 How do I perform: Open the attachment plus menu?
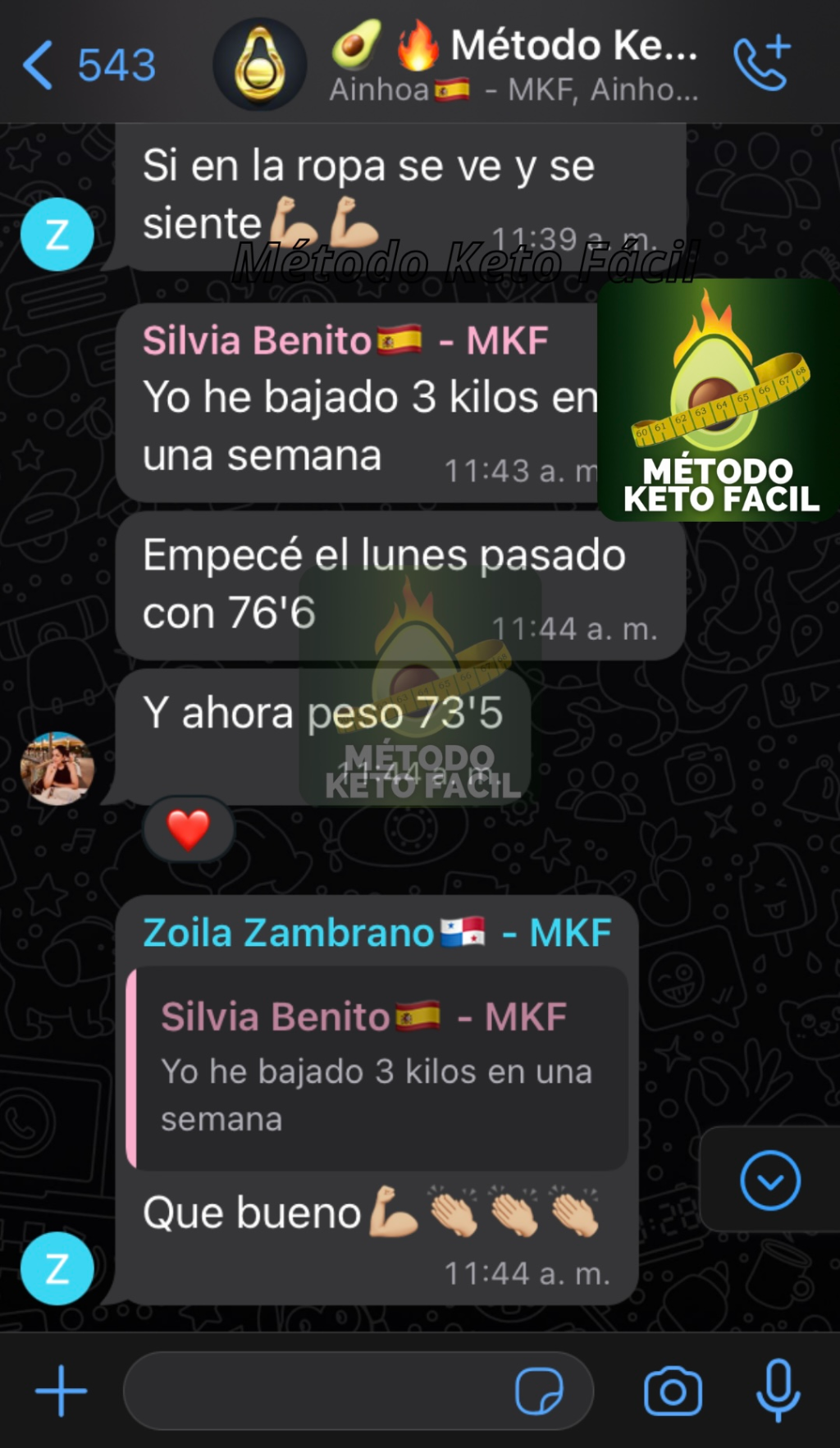pos(61,1391)
